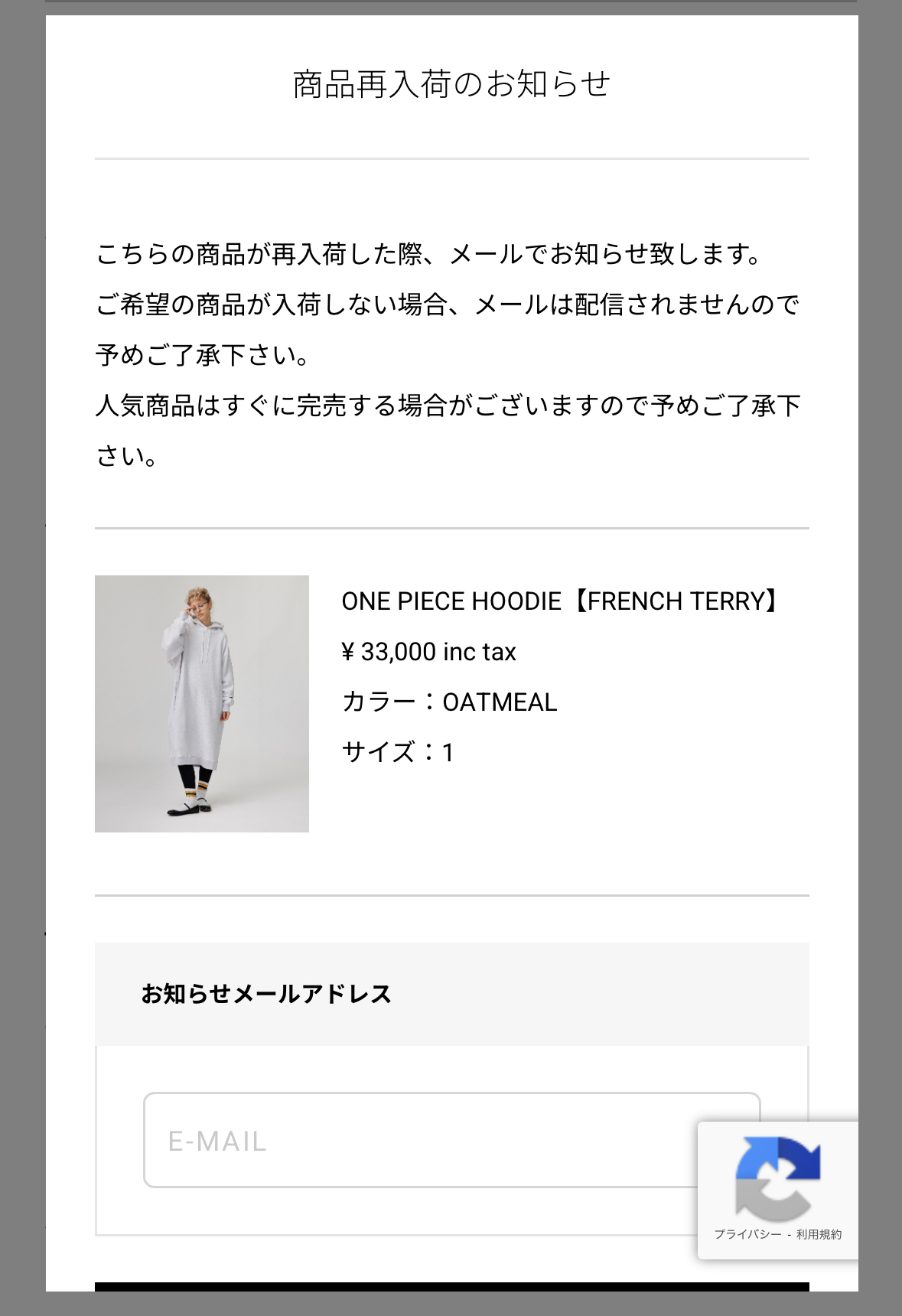The width and height of the screenshot is (902, 1316).
Task: Open the reCAPTCHA プライバシー link
Action: coord(747,1234)
